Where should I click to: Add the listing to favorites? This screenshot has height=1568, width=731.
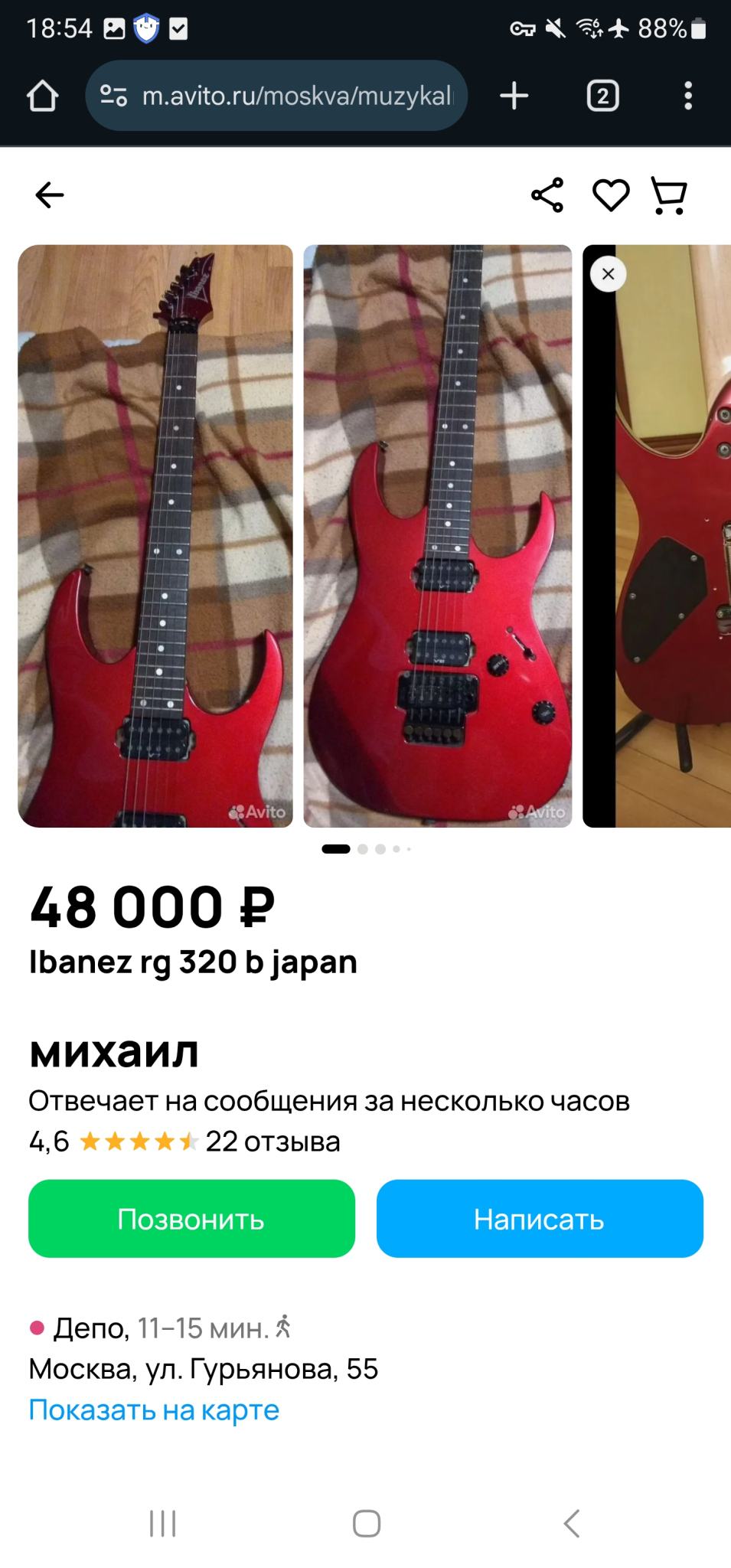click(x=611, y=195)
